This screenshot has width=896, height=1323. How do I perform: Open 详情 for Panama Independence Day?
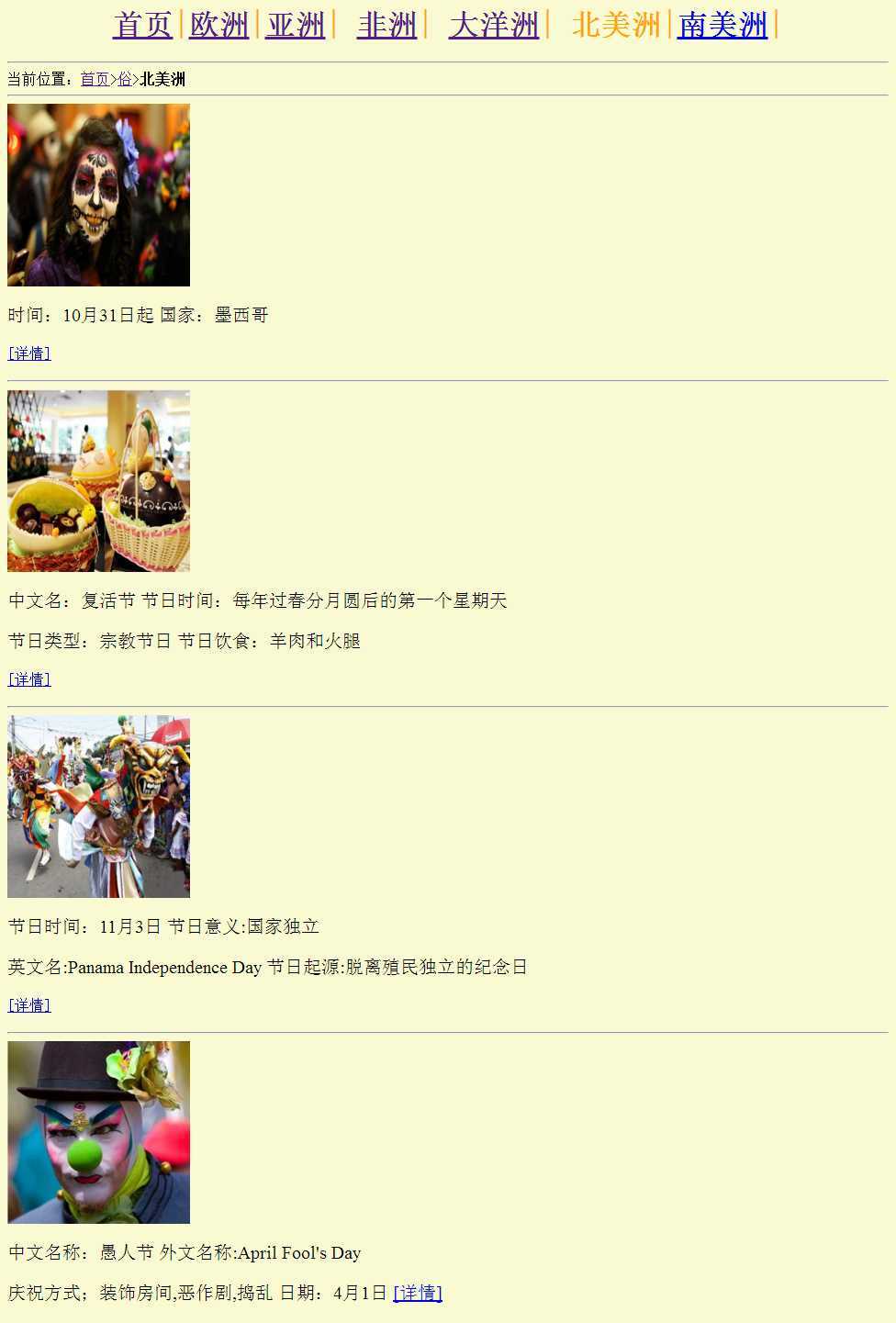pos(29,1005)
